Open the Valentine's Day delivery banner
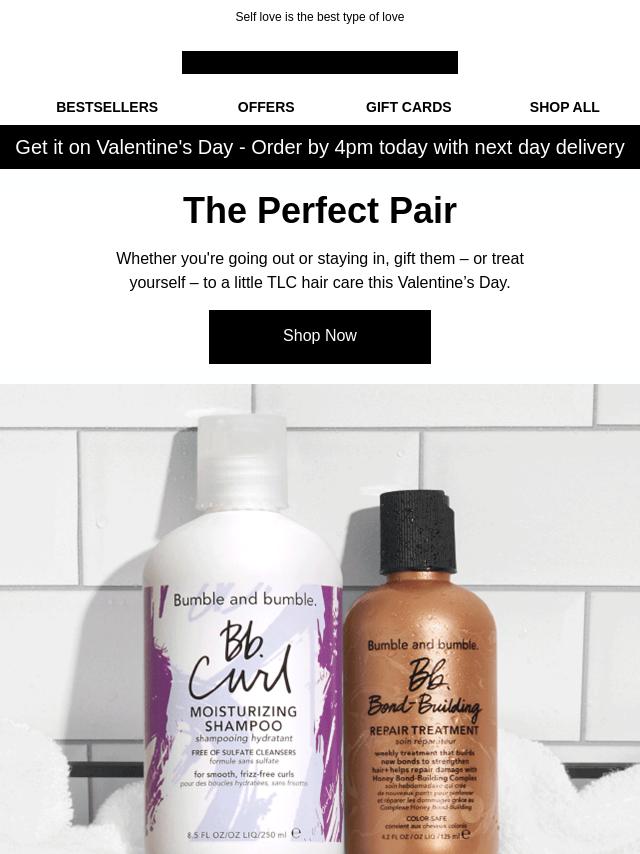Viewport: 640px width, 854px height. point(320,147)
